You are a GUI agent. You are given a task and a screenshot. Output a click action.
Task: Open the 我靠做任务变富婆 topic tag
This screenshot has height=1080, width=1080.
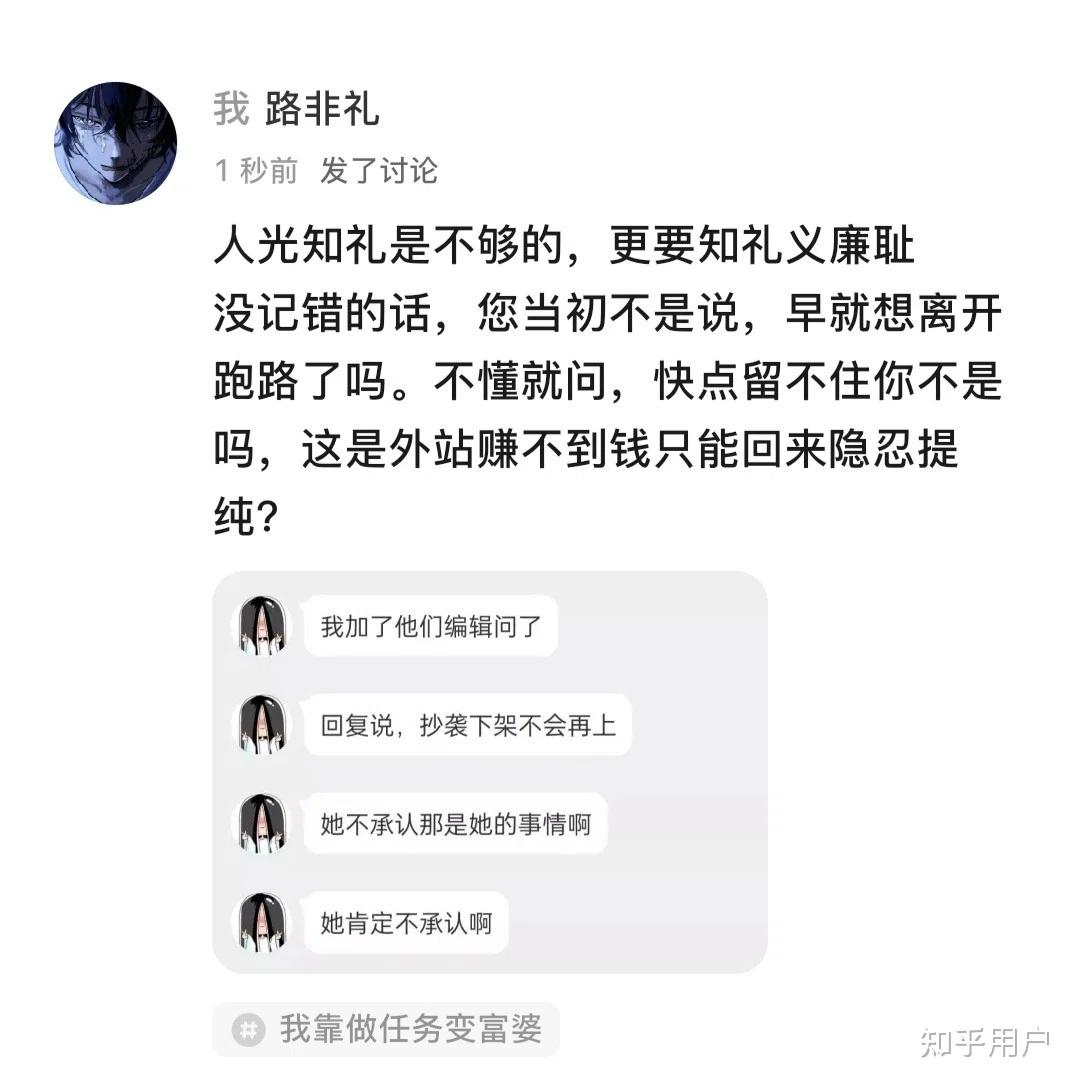tap(386, 1028)
